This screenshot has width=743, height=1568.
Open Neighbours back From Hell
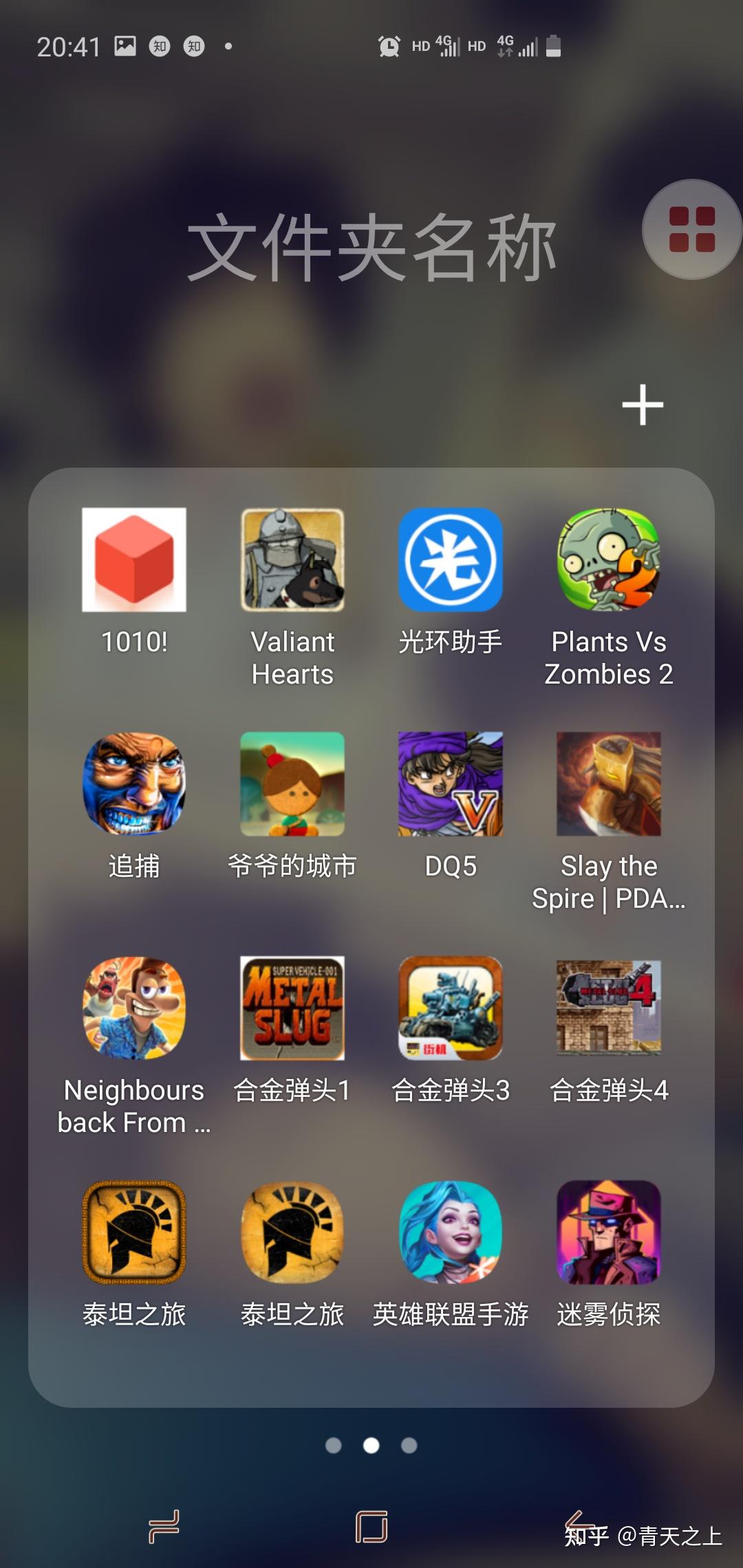[134, 1008]
